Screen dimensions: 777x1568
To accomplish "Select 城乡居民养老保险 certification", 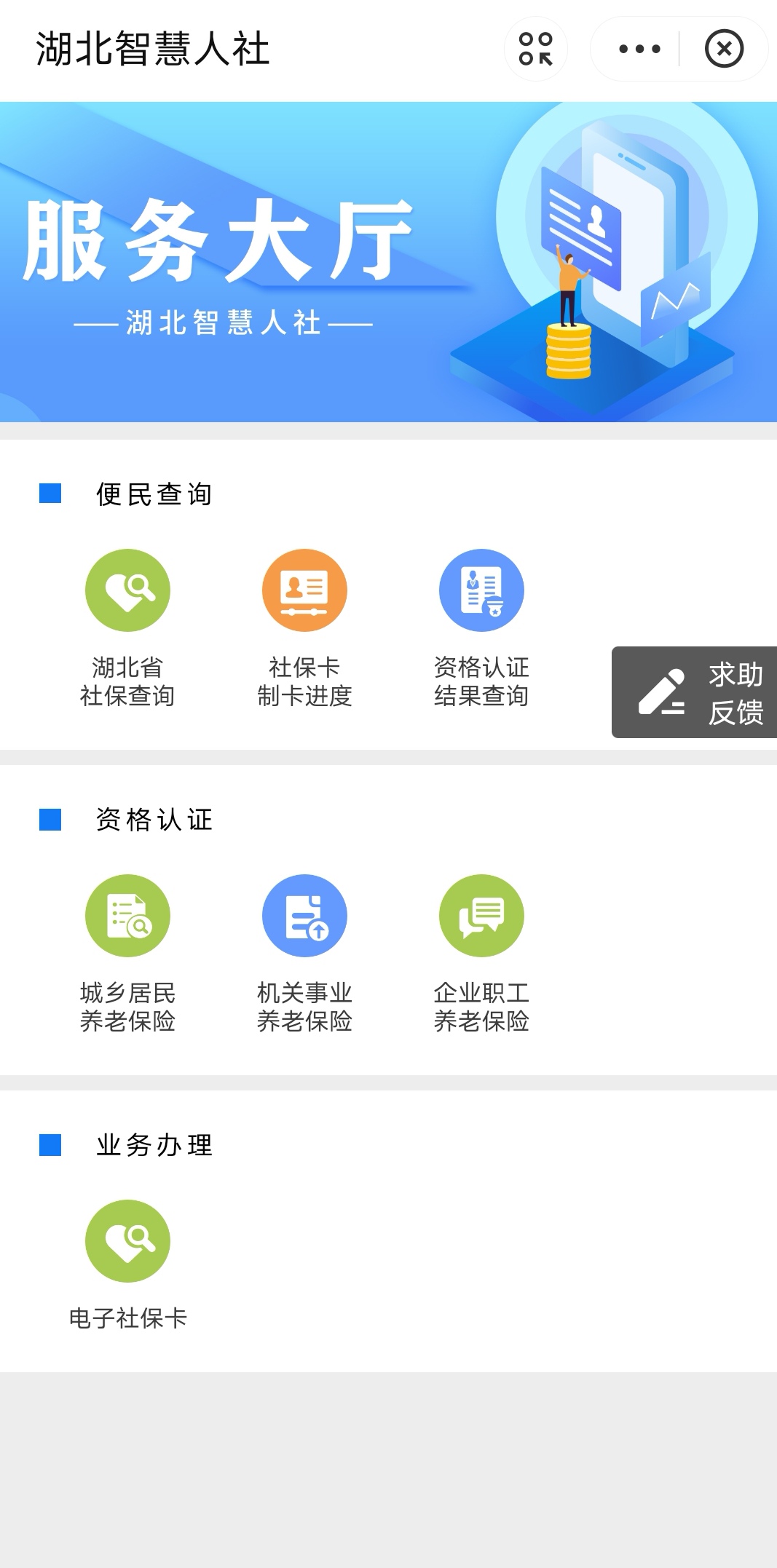I will pos(127,954).
